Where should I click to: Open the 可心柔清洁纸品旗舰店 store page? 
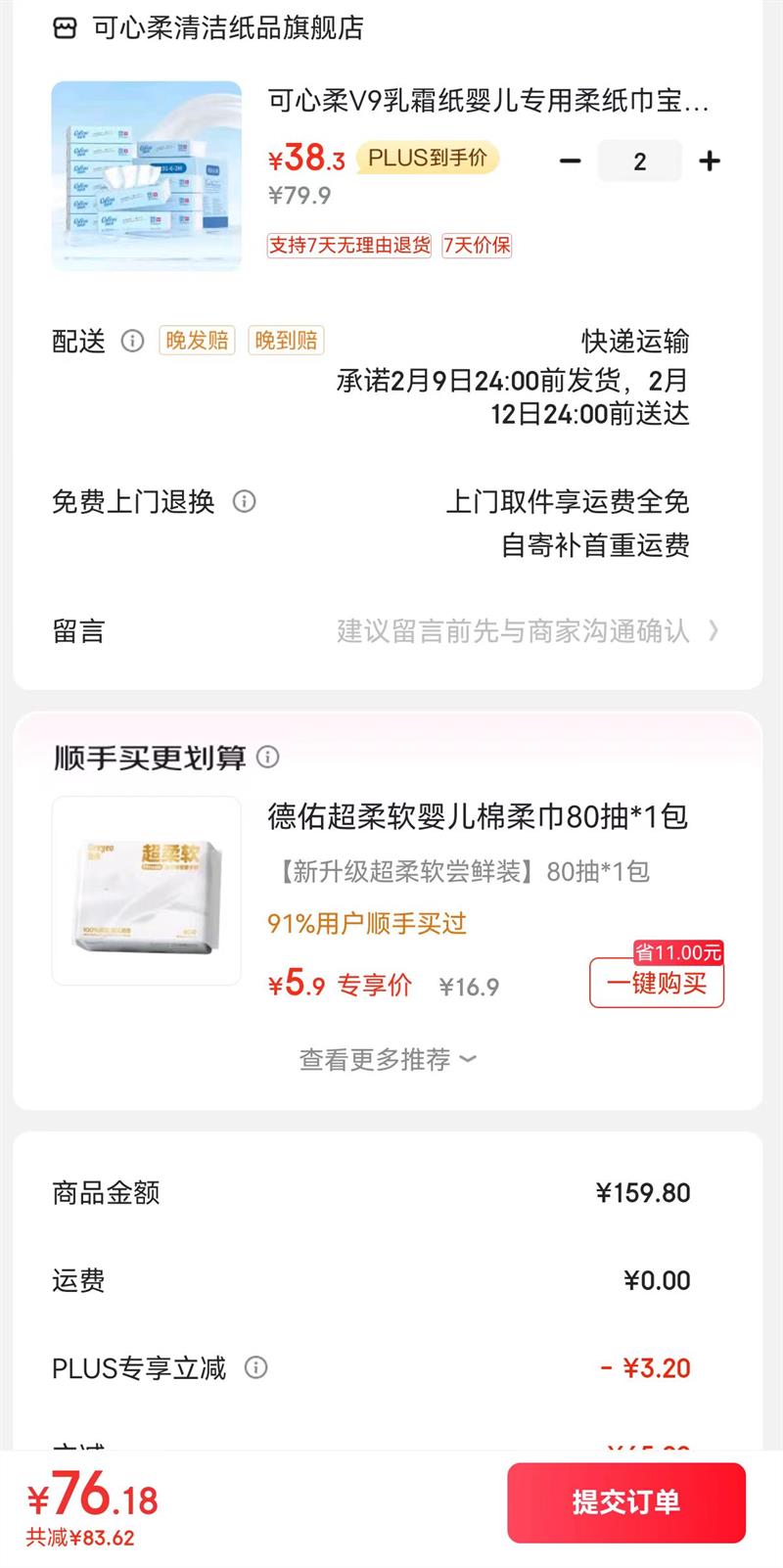pyautogui.click(x=227, y=28)
